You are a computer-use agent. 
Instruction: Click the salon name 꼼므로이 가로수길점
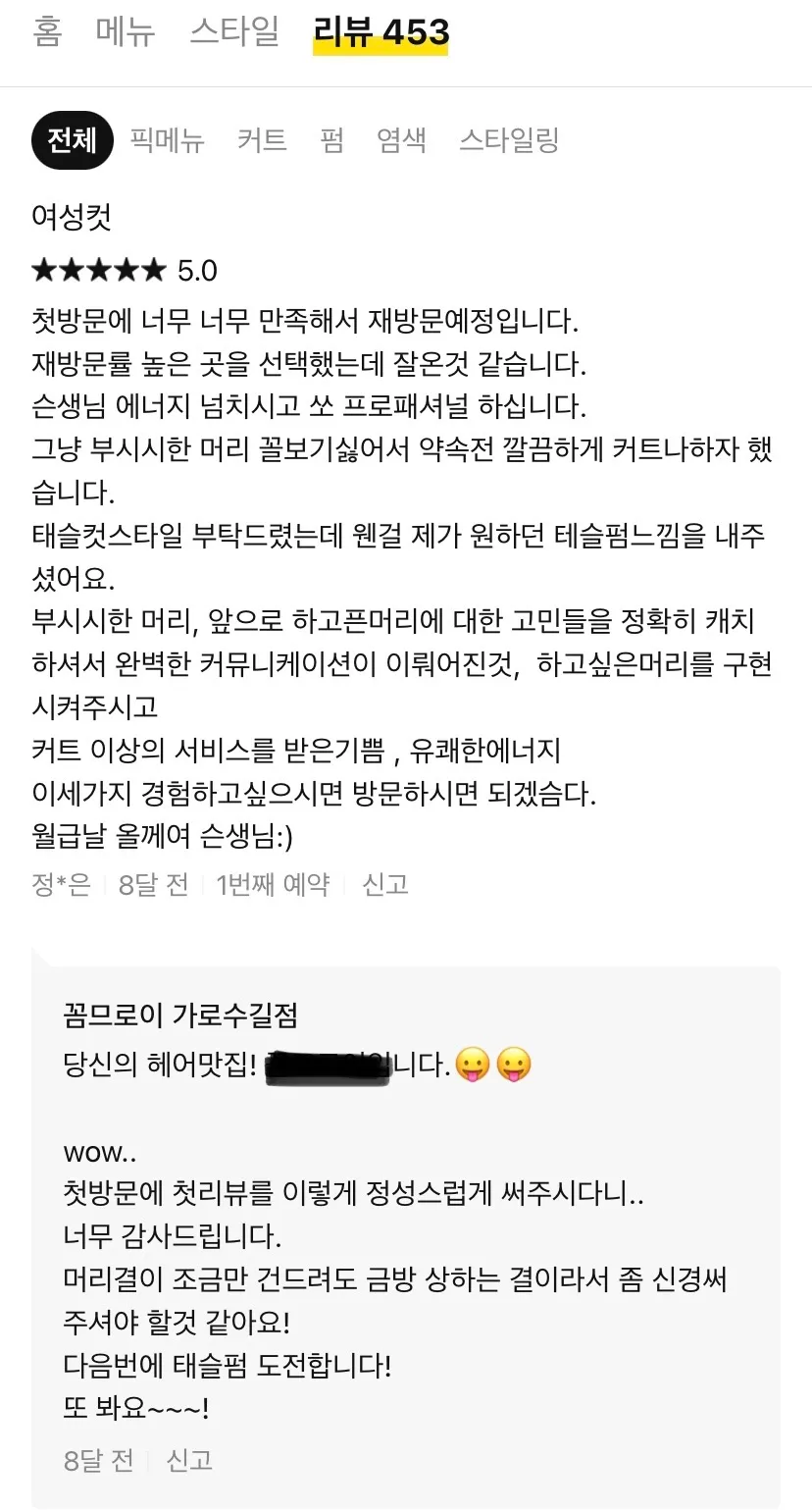181,1014
